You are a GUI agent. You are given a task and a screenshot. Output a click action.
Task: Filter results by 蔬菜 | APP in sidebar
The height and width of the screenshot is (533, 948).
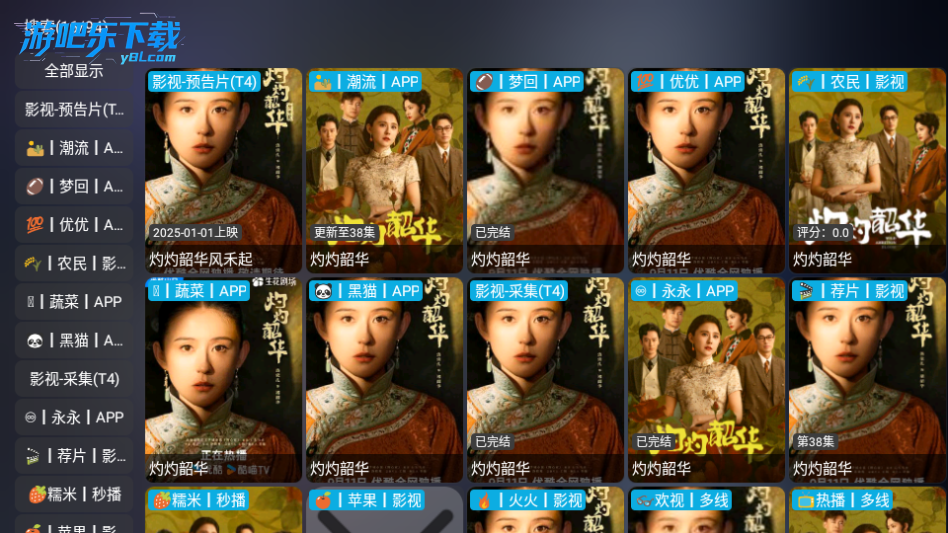(x=74, y=302)
